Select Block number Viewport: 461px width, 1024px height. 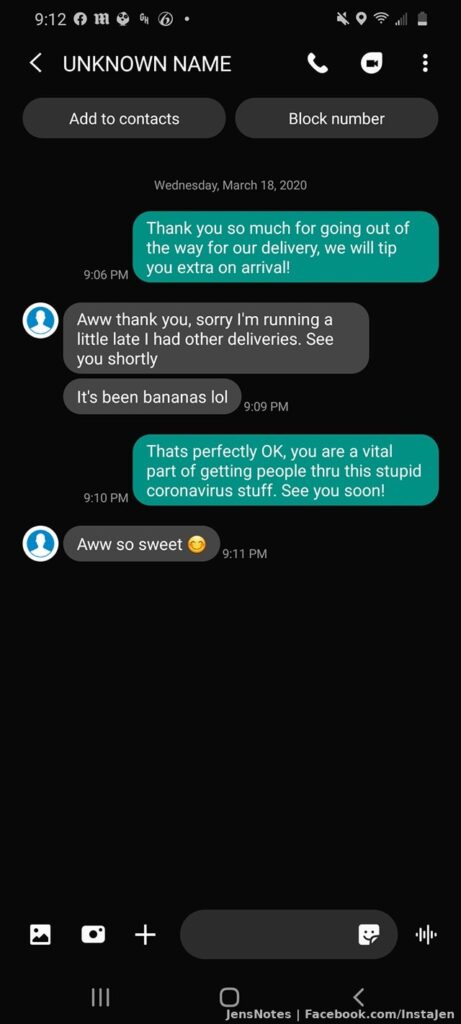[336, 118]
